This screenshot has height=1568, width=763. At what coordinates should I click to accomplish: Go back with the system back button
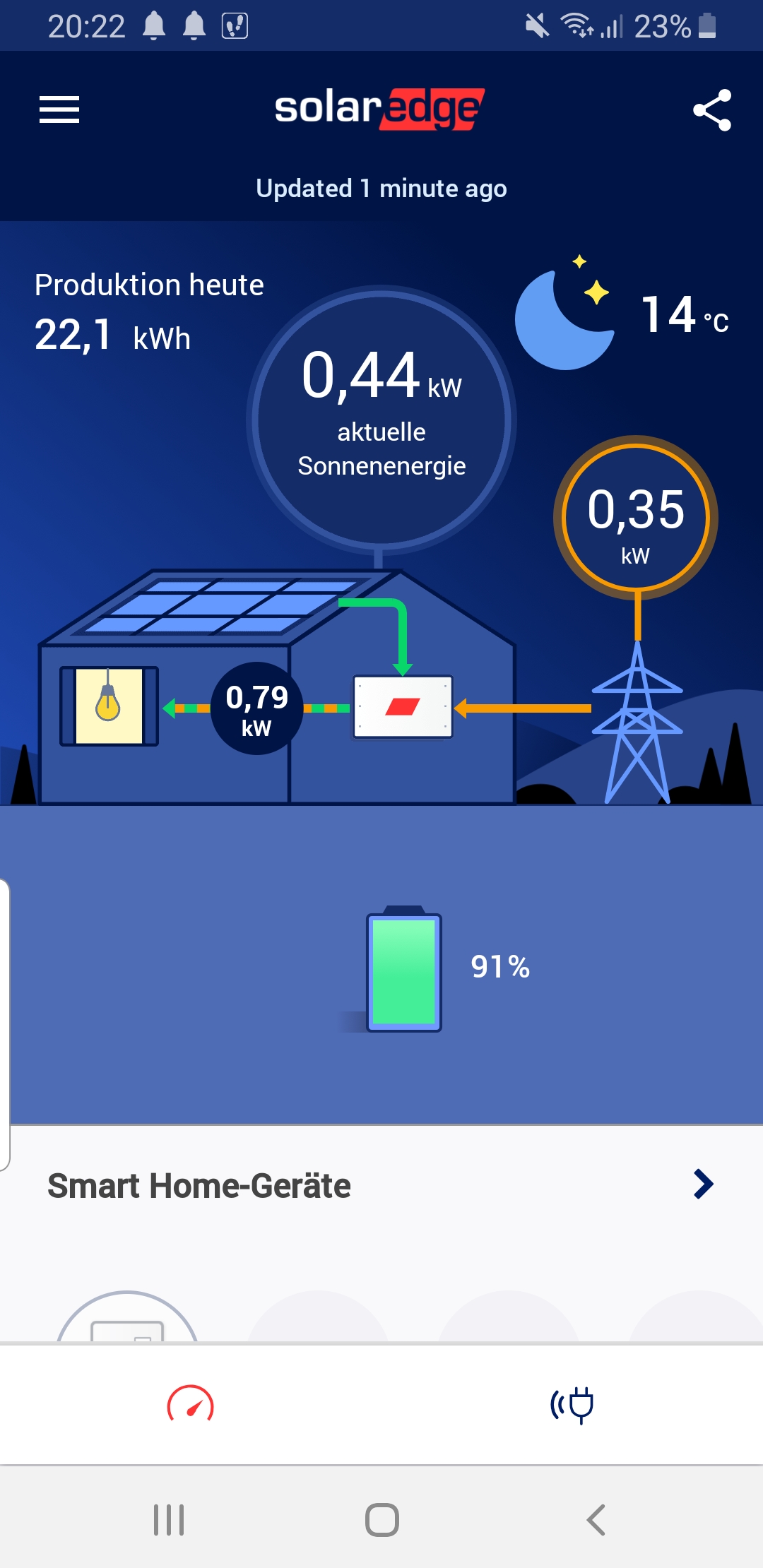point(596,1519)
